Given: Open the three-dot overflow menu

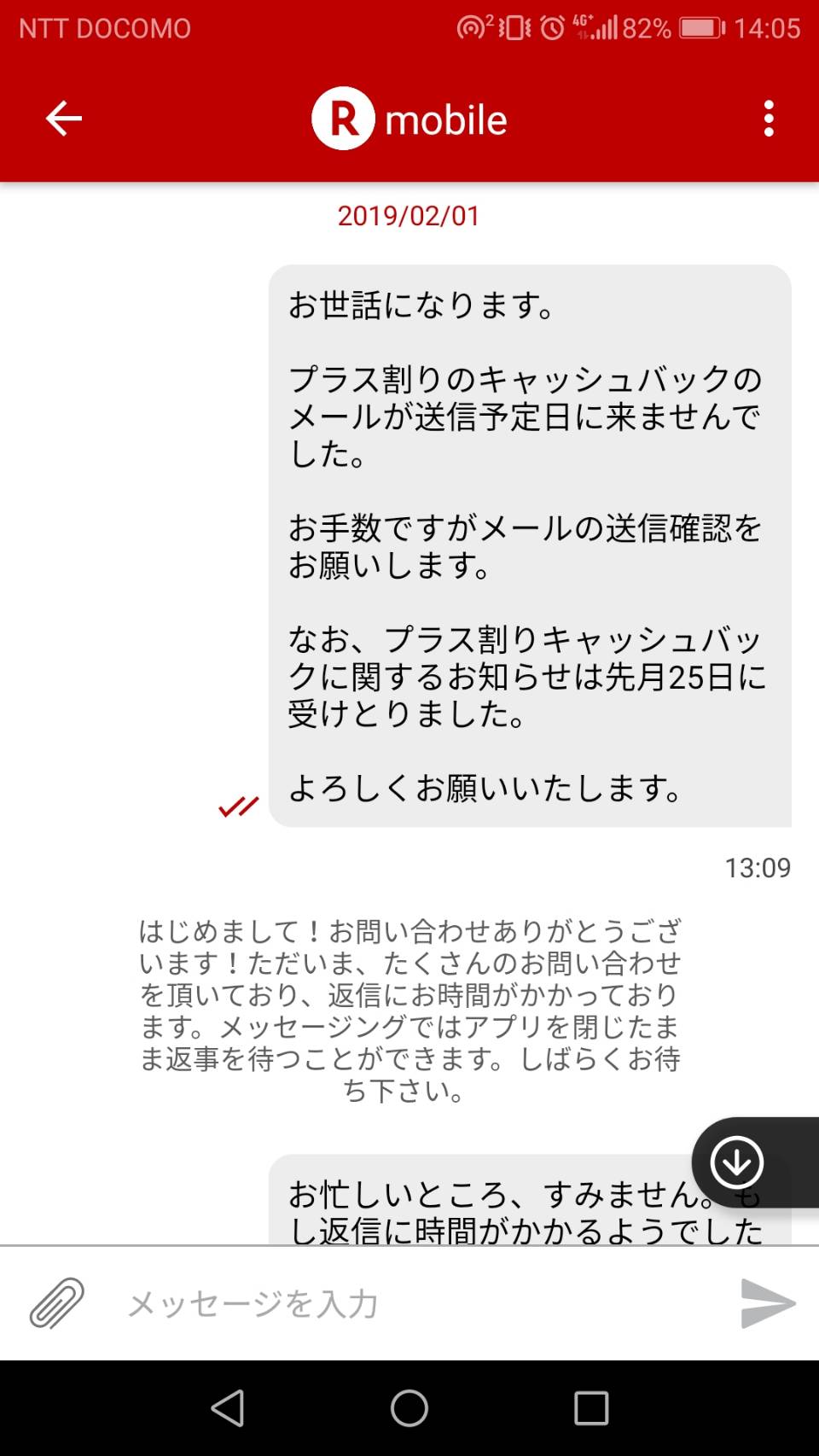Looking at the screenshot, I should point(769,119).
